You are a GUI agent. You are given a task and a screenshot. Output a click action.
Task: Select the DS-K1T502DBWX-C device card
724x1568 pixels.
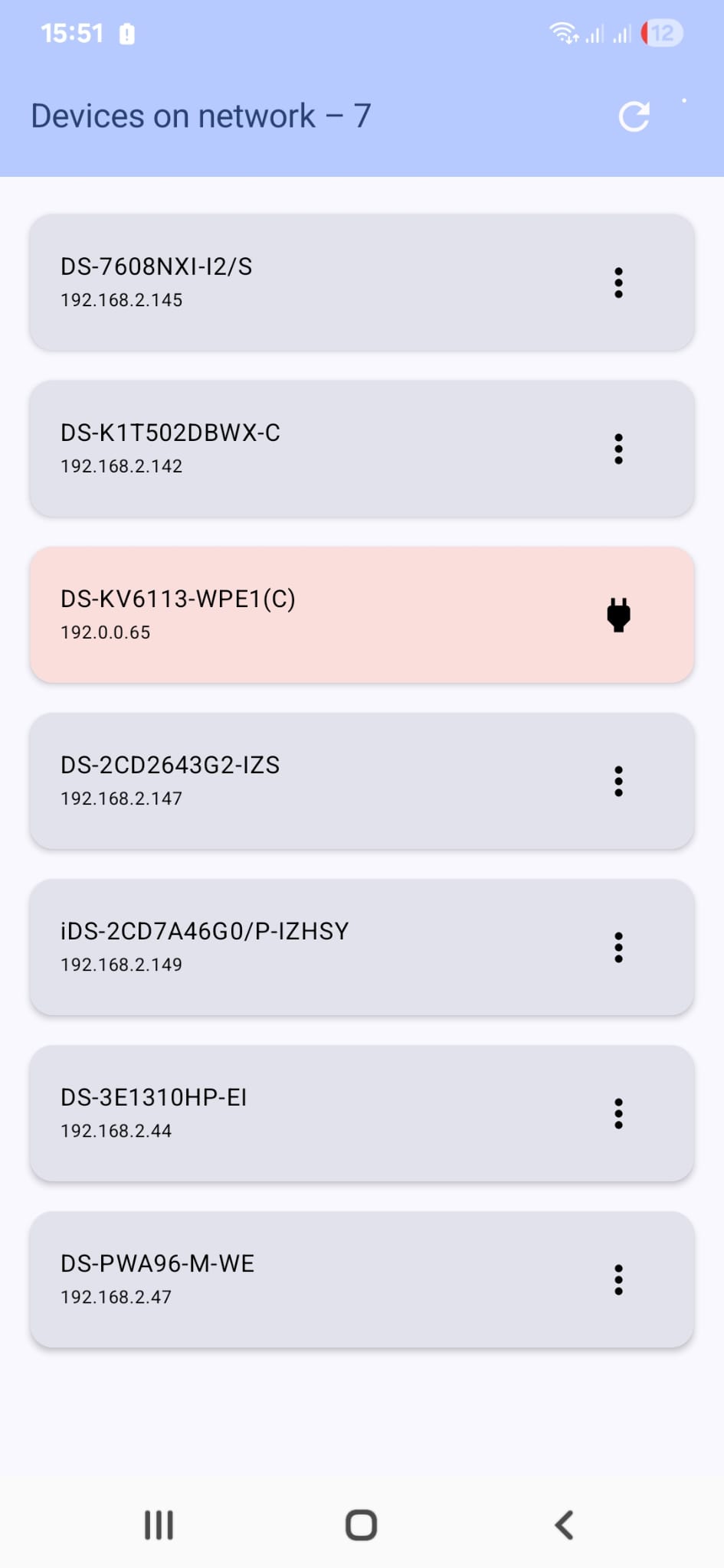(x=306, y=449)
